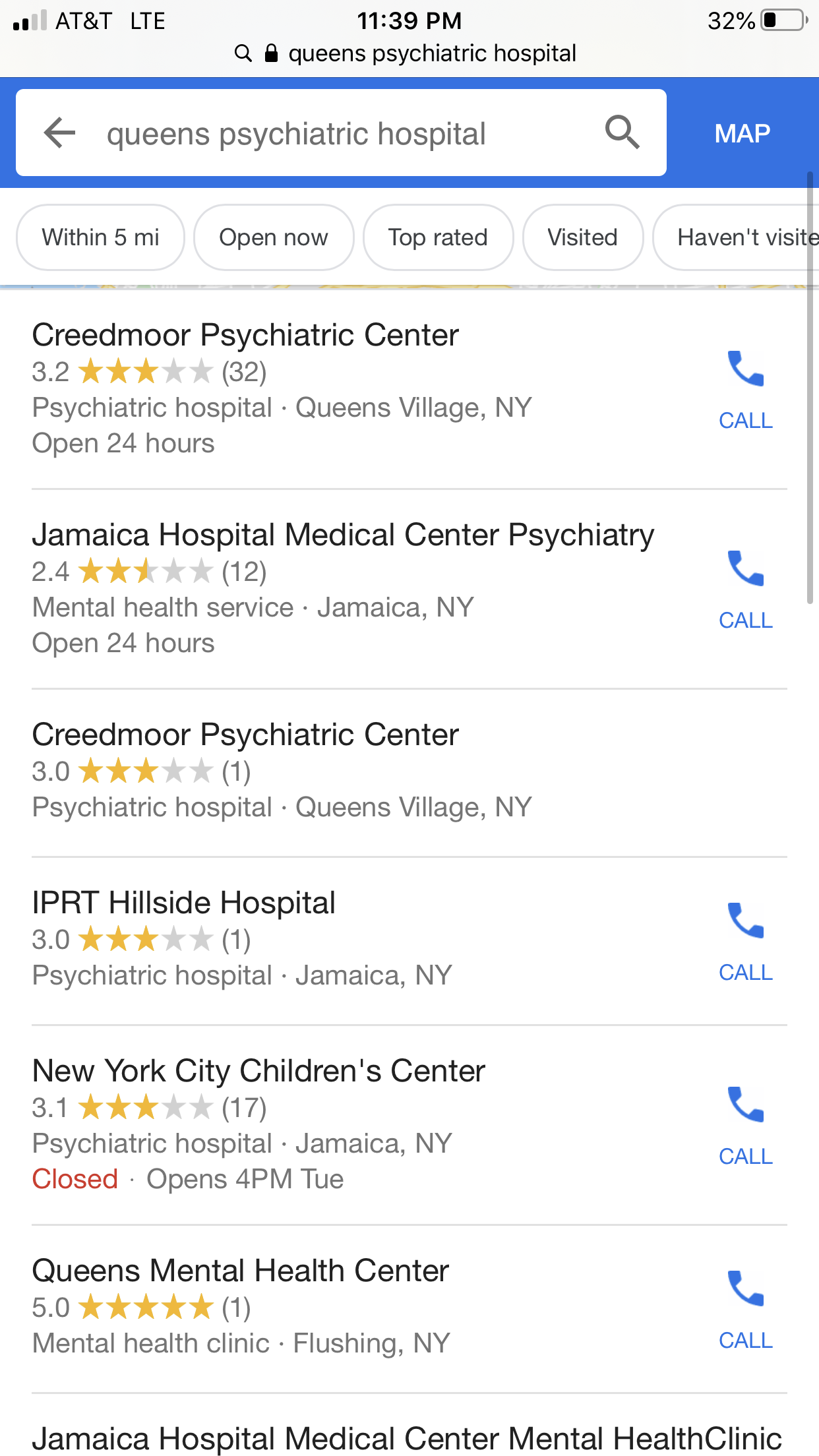Go back using the search bar arrow
The height and width of the screenshot is (1456, 819).
(59, 133)
